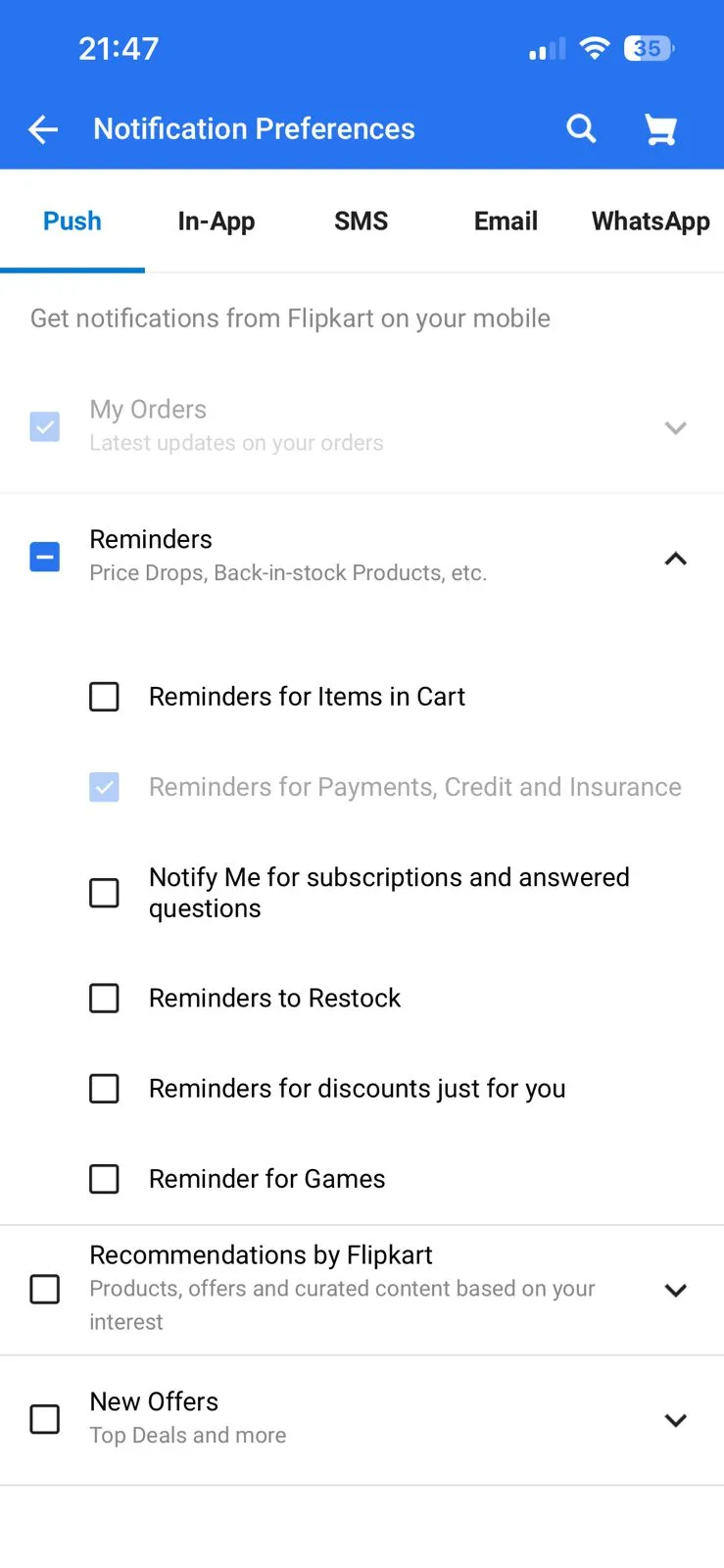Expand the My Orders section
The width and height of the screenshot is (724, 1568).
[675, 428]
